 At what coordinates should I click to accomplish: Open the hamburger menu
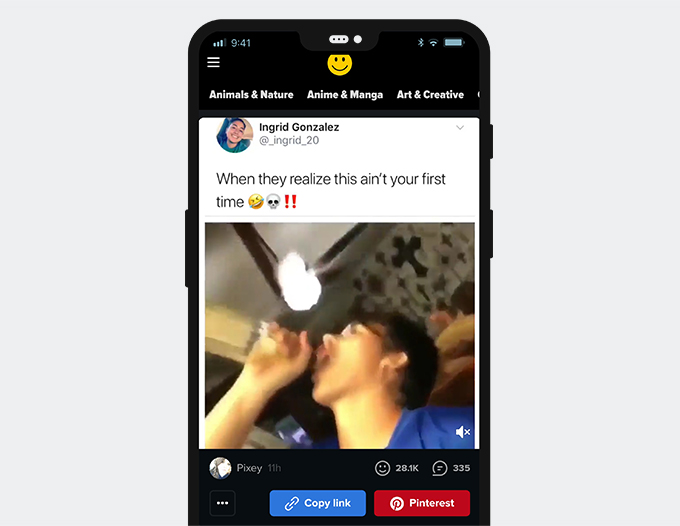(x=213, y=62)
